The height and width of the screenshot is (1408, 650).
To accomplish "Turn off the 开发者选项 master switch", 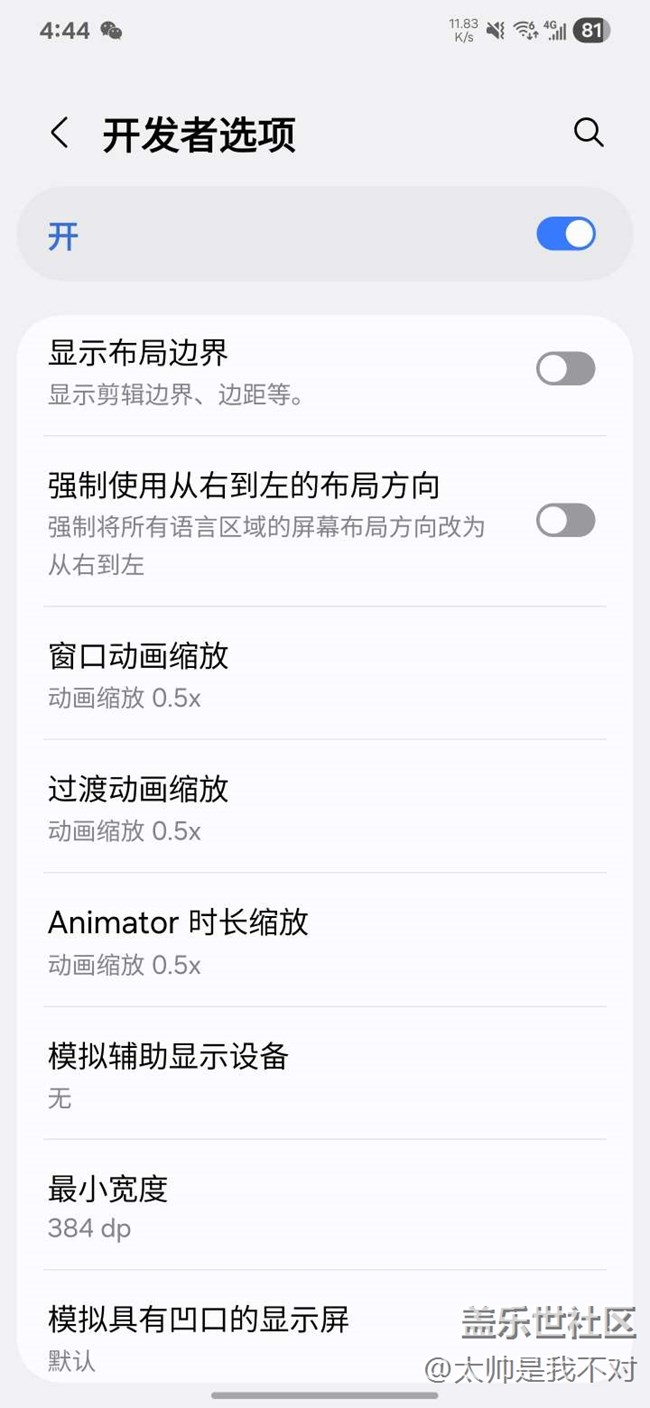I will click(565, 235).
